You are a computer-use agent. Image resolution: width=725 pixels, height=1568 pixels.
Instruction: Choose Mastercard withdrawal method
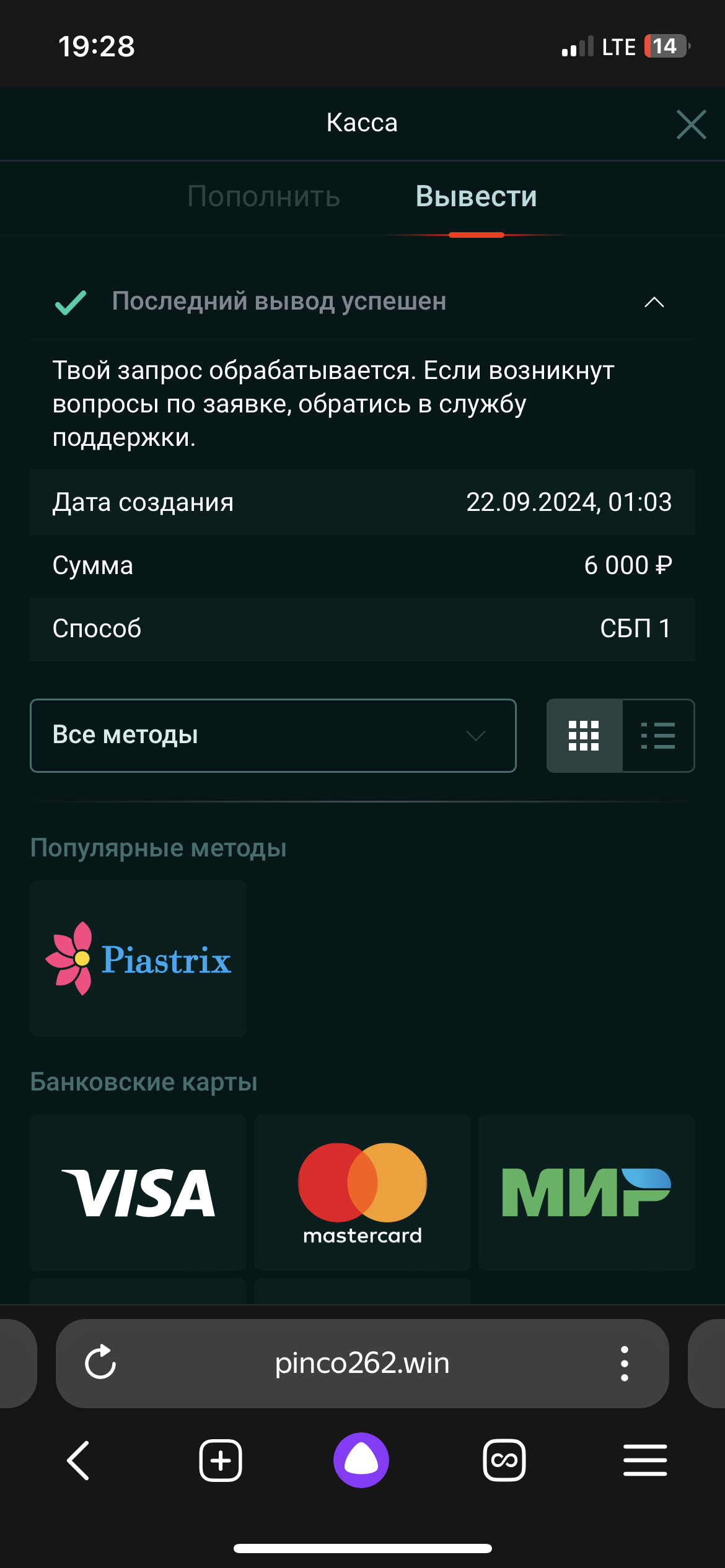tap(362, 1193)
